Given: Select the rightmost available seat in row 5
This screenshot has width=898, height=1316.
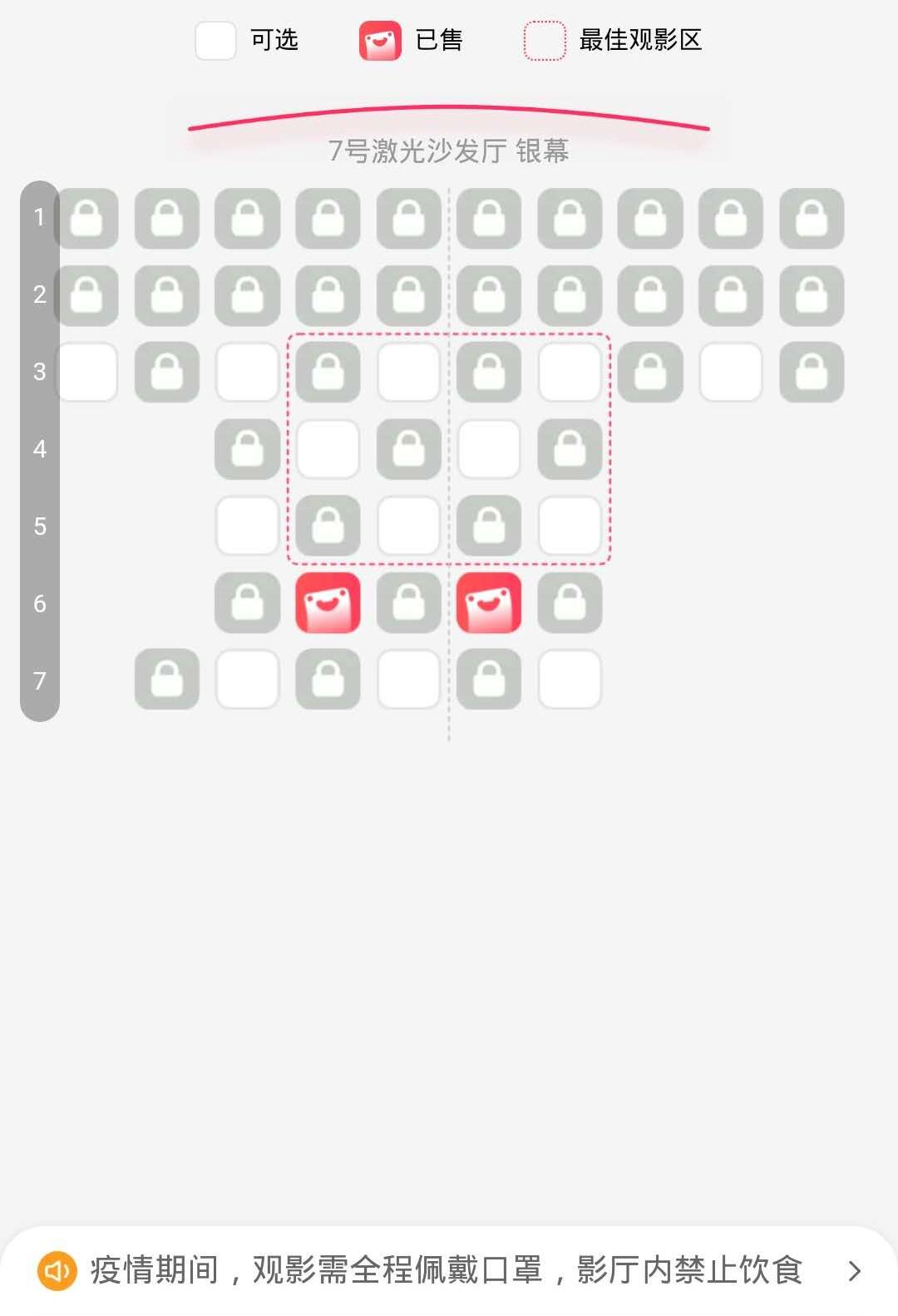Looking at the screenshot, I should (570, 526).
